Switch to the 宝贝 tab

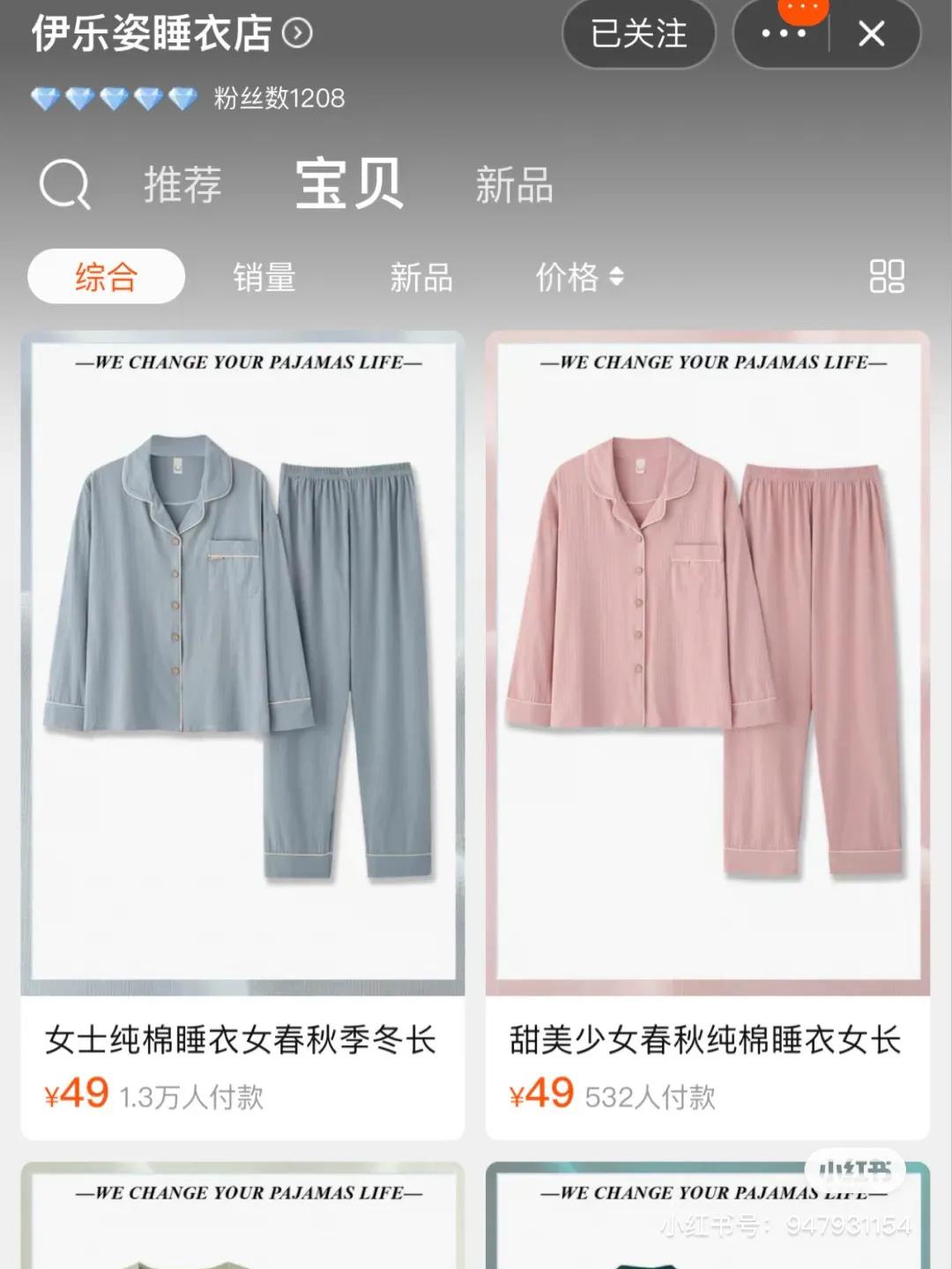point(350,182)
